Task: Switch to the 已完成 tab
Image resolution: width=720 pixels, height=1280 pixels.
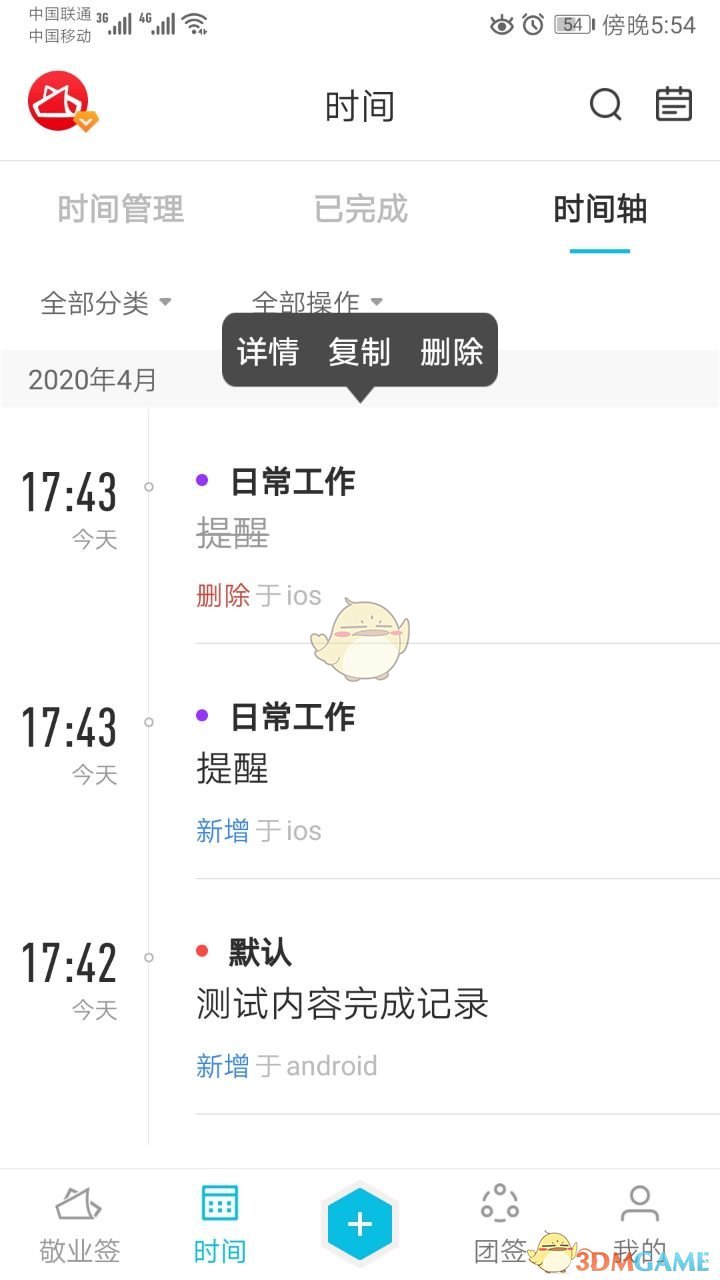Action: [x=361, y=209]
